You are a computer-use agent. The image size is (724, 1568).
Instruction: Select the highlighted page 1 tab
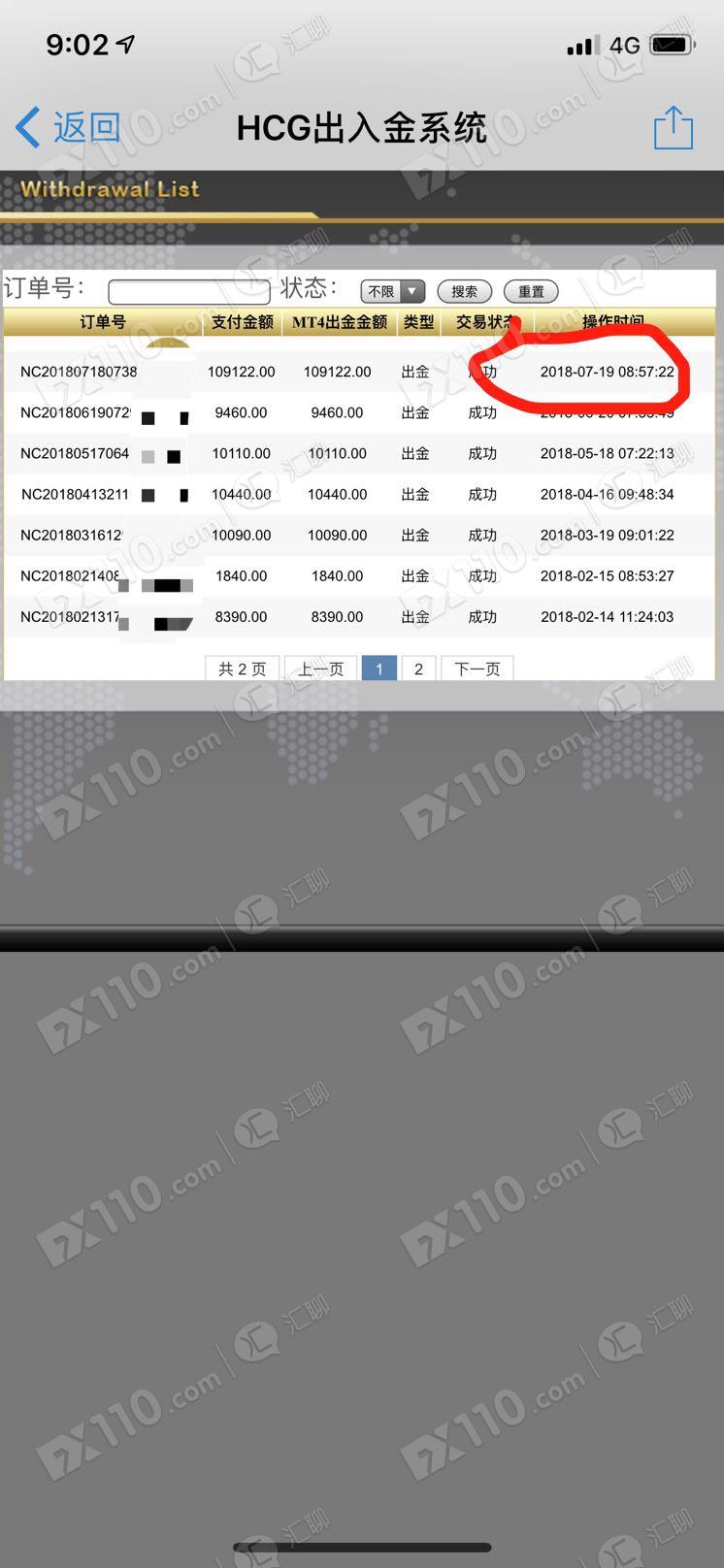point(378,669)
